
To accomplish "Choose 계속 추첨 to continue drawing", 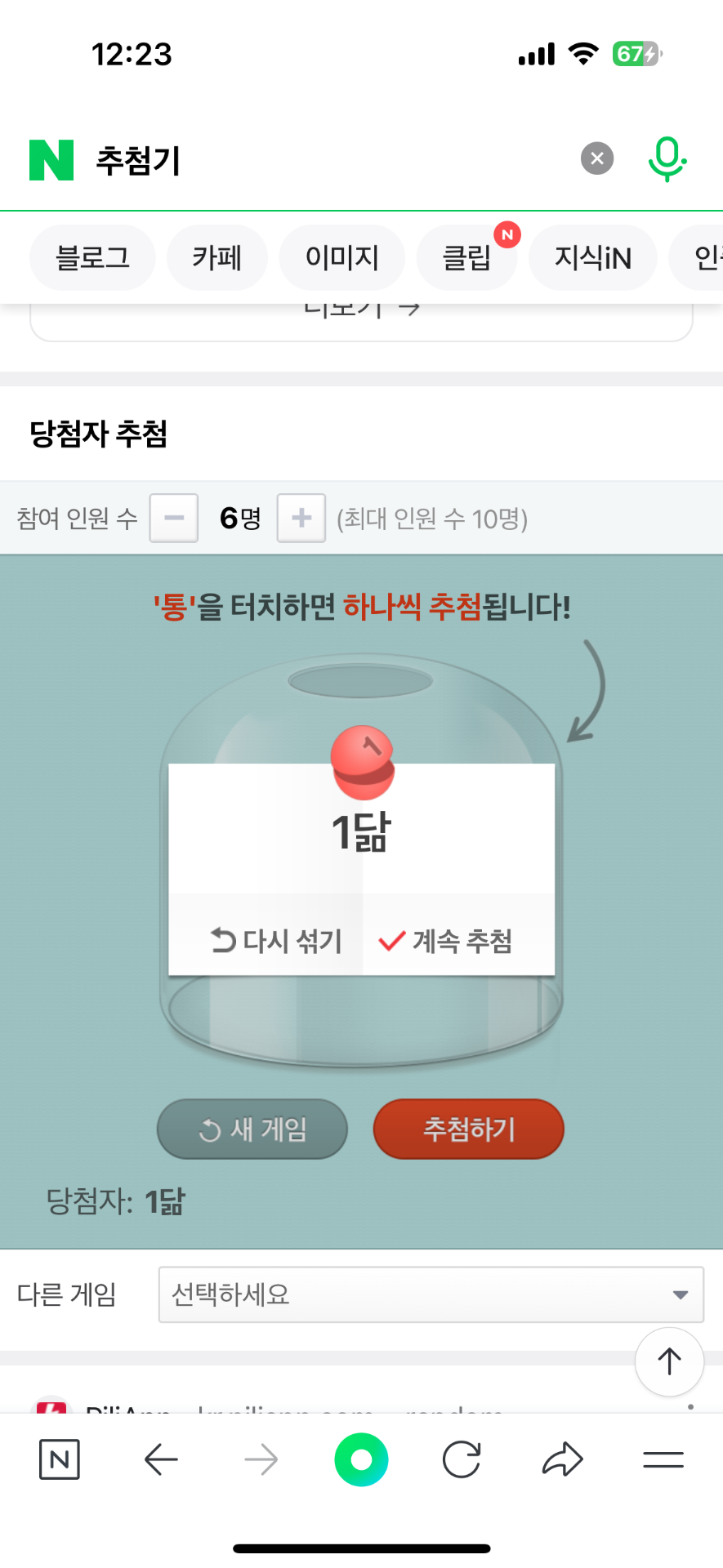I will (446, 941).
